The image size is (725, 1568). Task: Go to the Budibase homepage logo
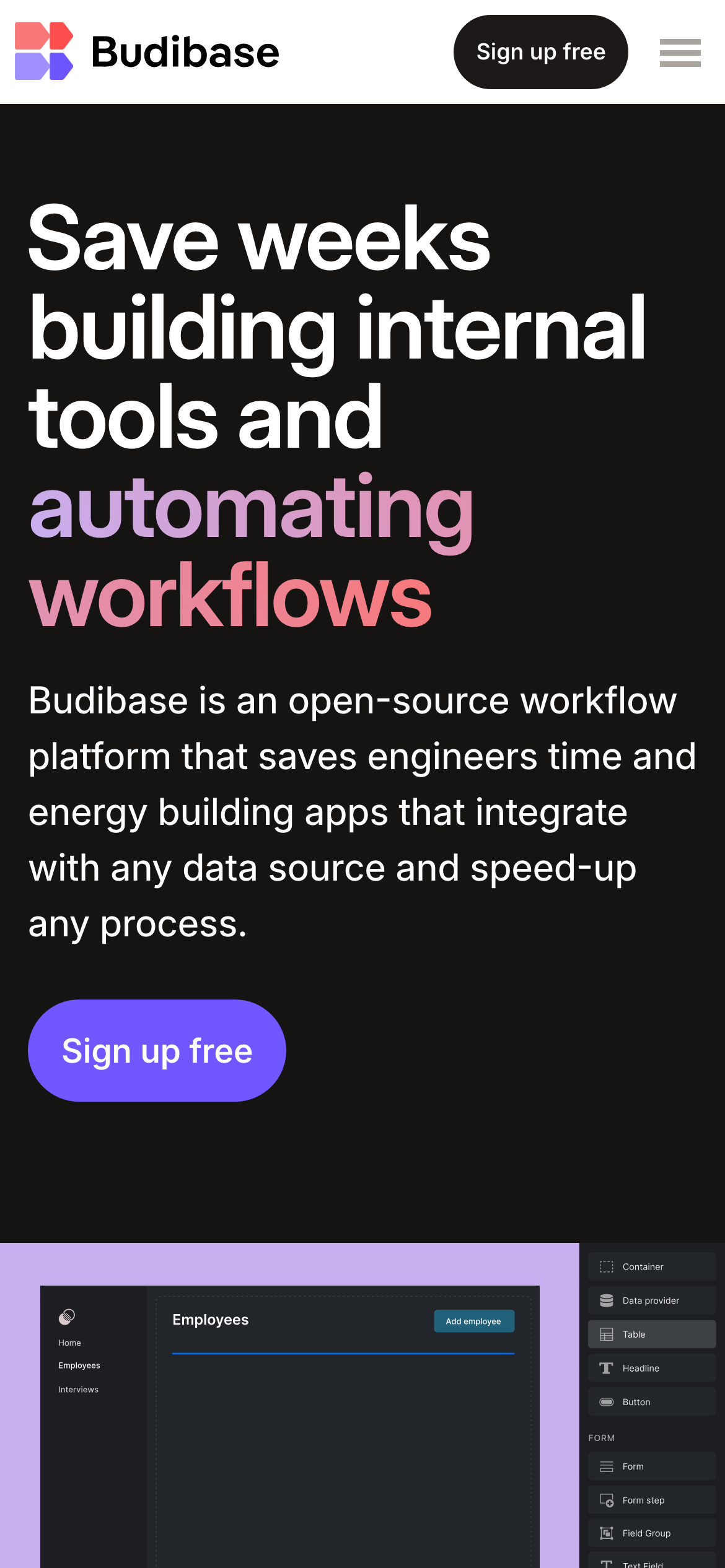pos(147,52)
